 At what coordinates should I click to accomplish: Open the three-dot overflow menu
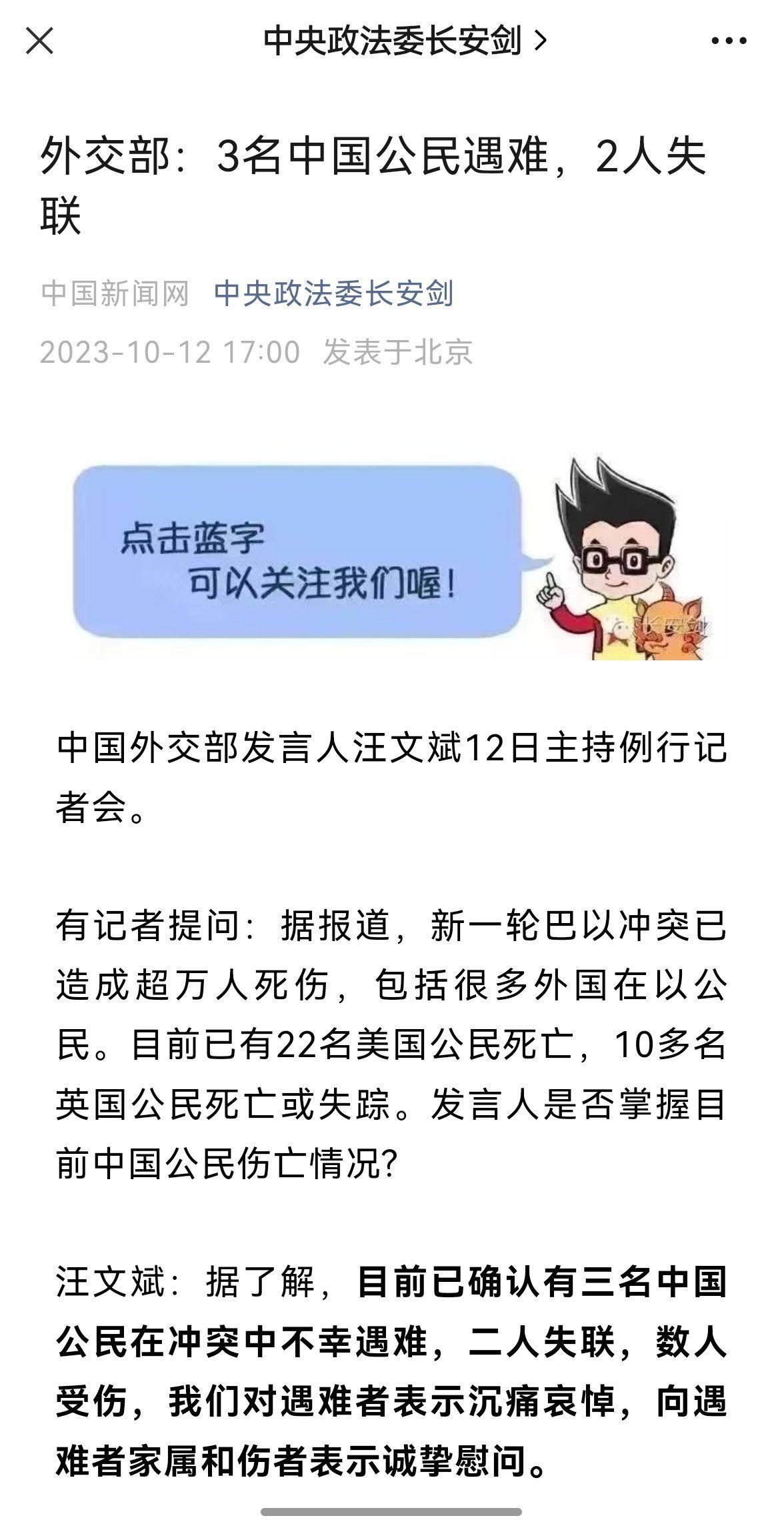[728, 41]
